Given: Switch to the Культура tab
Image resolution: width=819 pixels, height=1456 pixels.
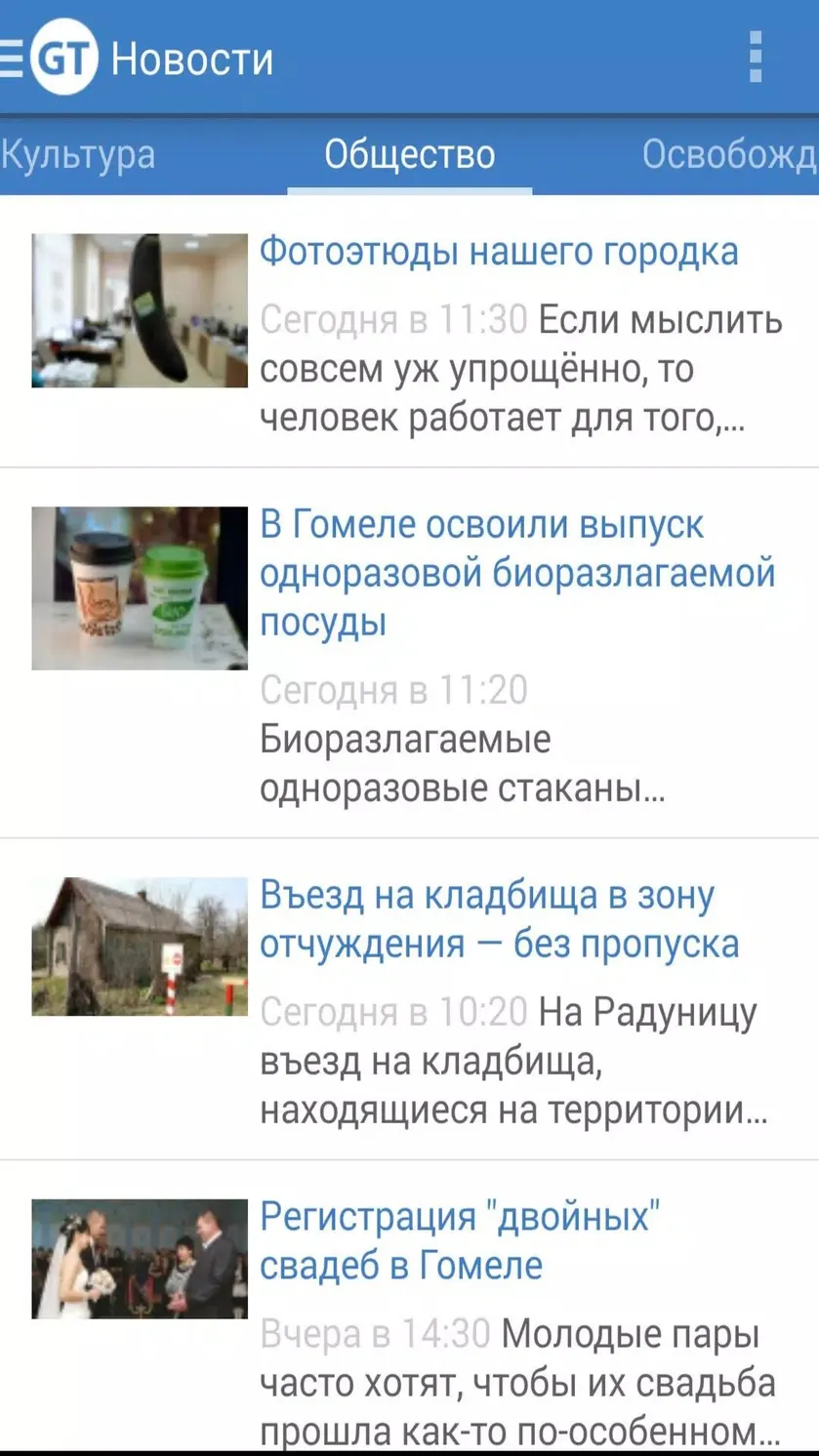Looking at the screenshot, I should [x=78, y=154].
